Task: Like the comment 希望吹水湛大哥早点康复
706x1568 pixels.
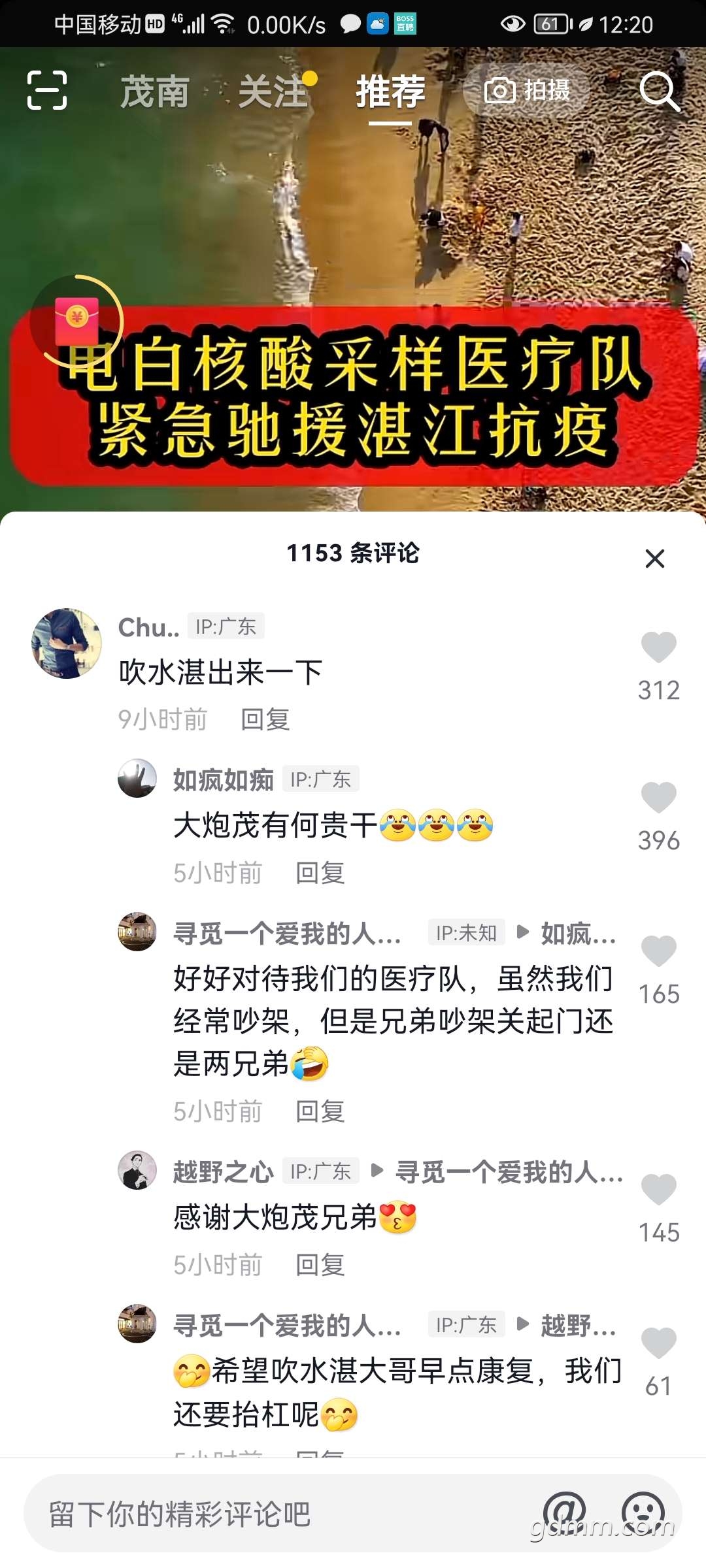Action: click(658, 1343)
